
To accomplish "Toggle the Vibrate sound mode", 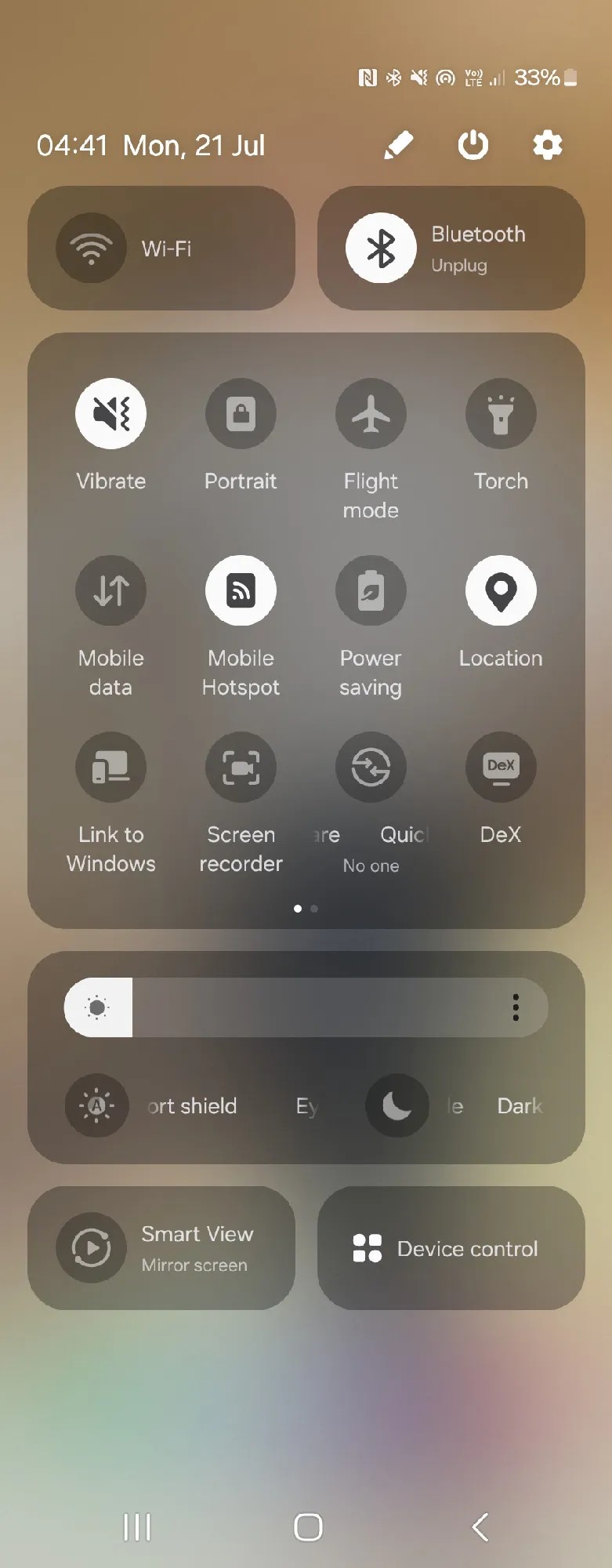I will [x=110, y=414].
